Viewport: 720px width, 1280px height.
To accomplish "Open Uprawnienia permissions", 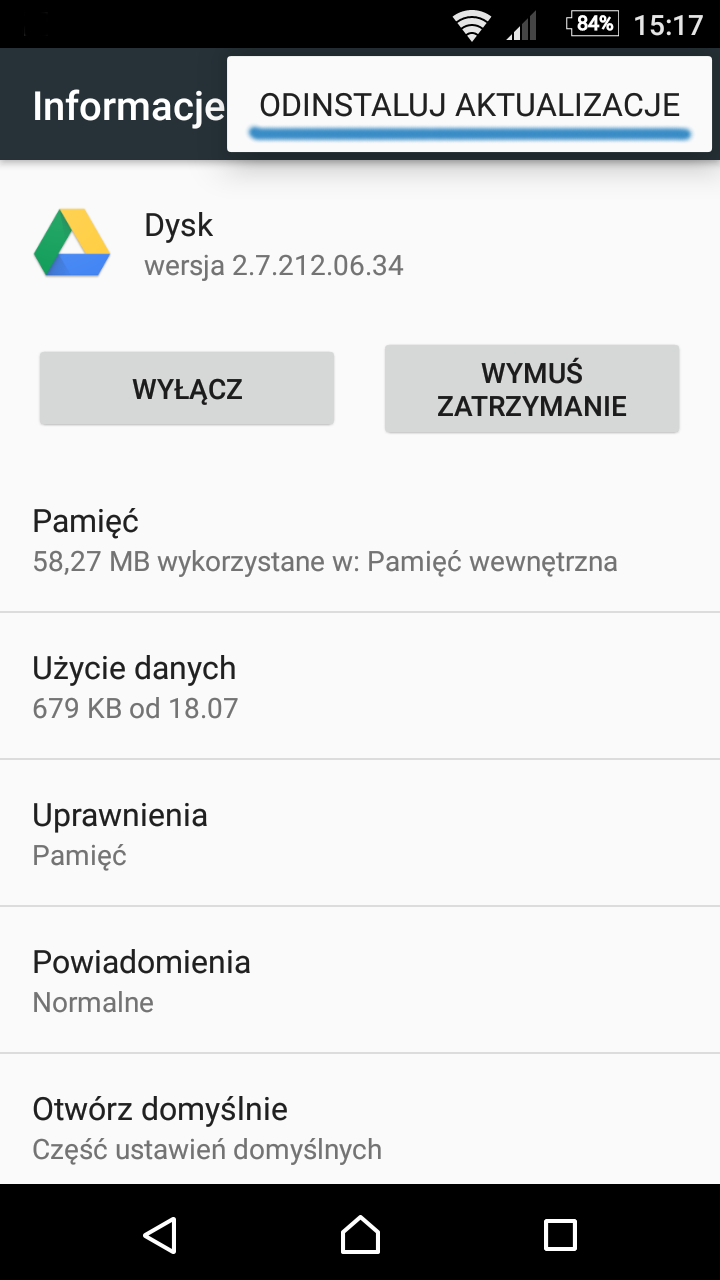I will tap(360, 834).
